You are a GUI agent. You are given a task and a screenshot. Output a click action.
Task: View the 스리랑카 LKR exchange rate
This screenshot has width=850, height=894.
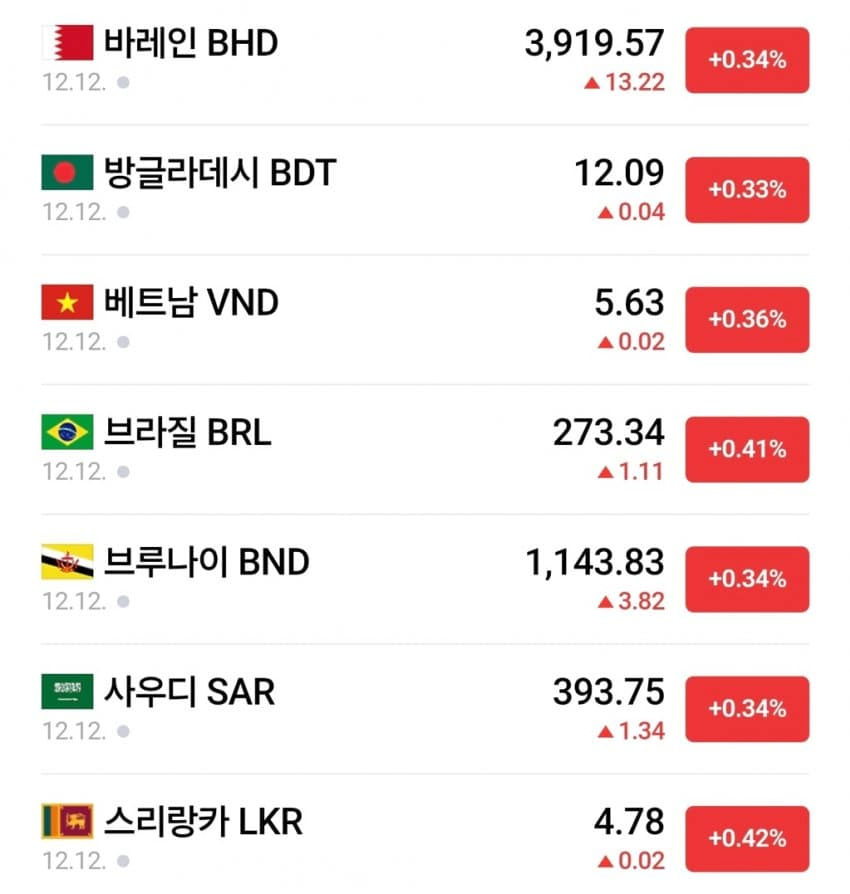click(202, 822)
